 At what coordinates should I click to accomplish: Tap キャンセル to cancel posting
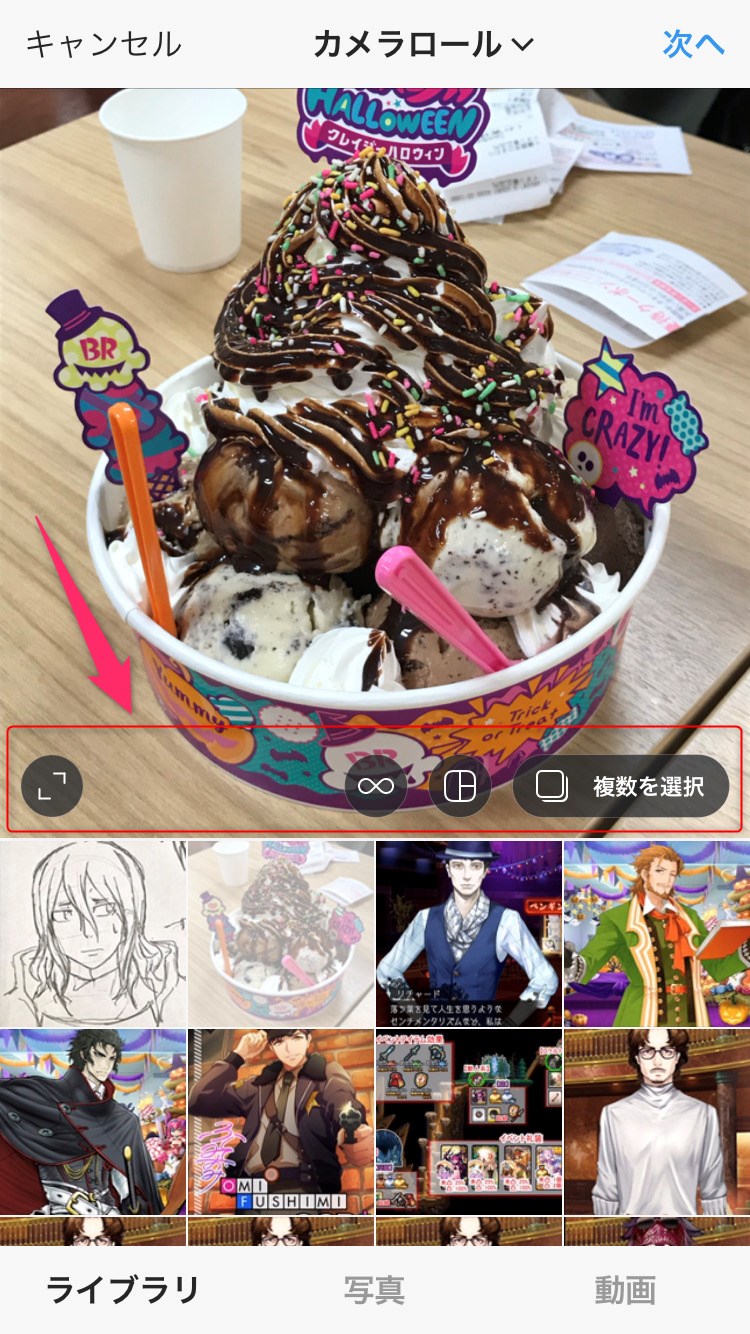103,44
